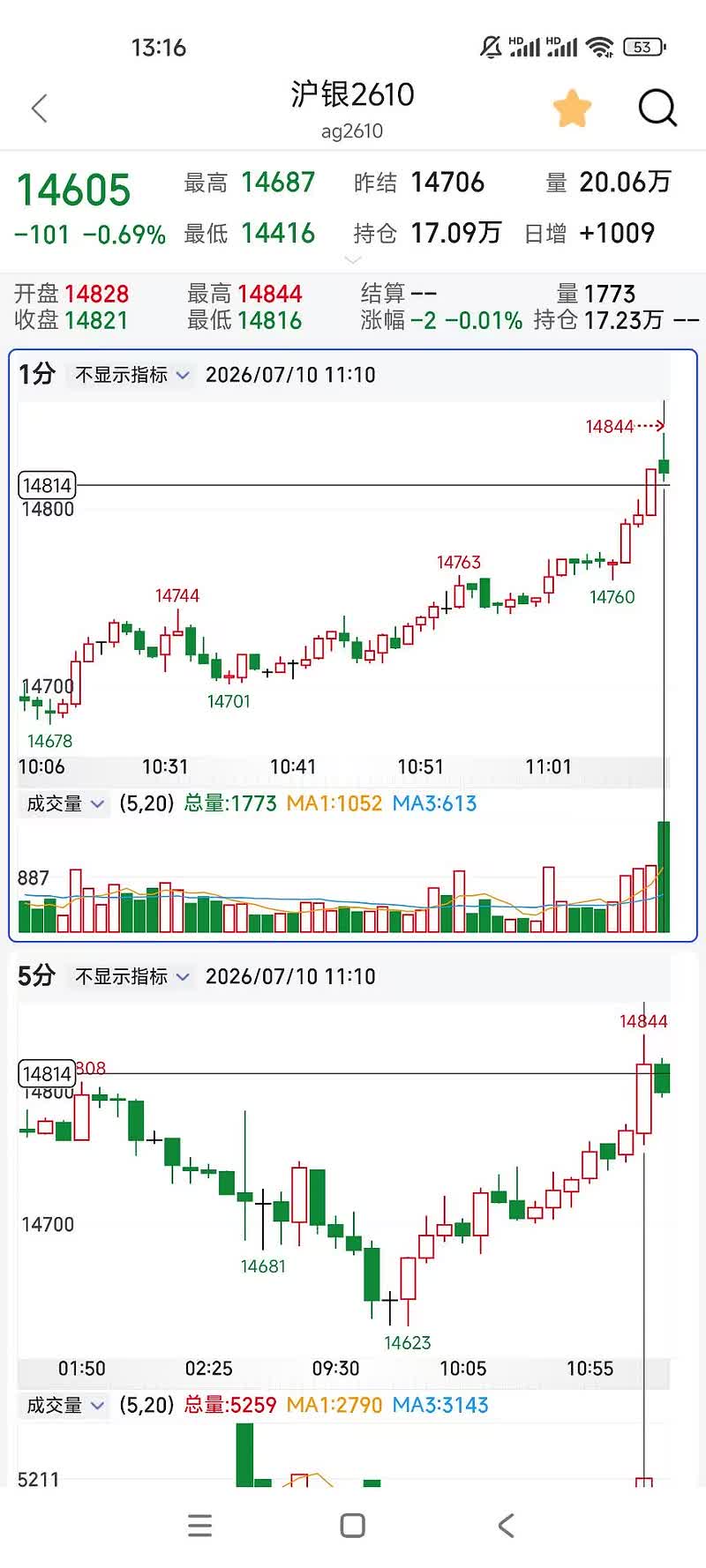Change 成交量 sub-indicator under the 5分 chart
706x1568 pixels.
(x=65, y=1405)
